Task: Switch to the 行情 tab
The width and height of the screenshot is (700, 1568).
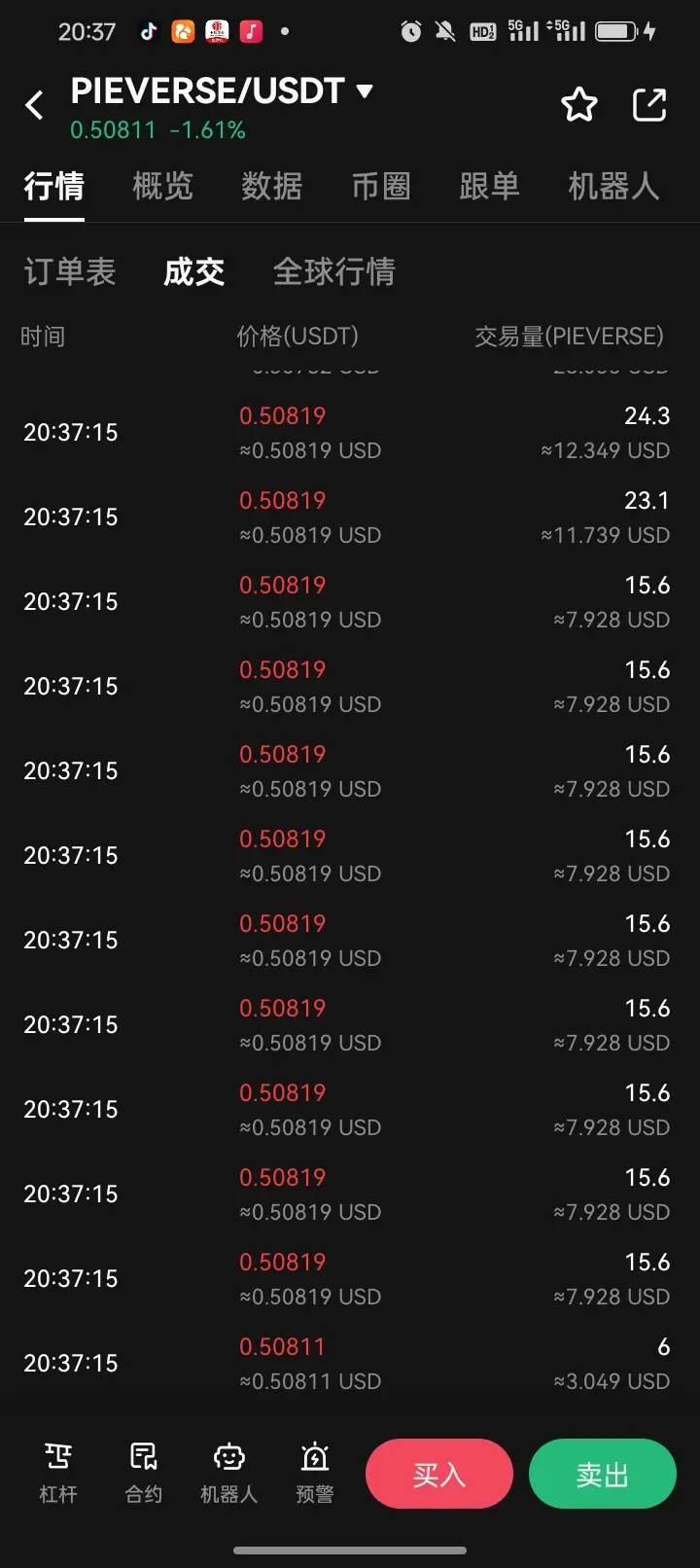Action: (x=54, y=186)
